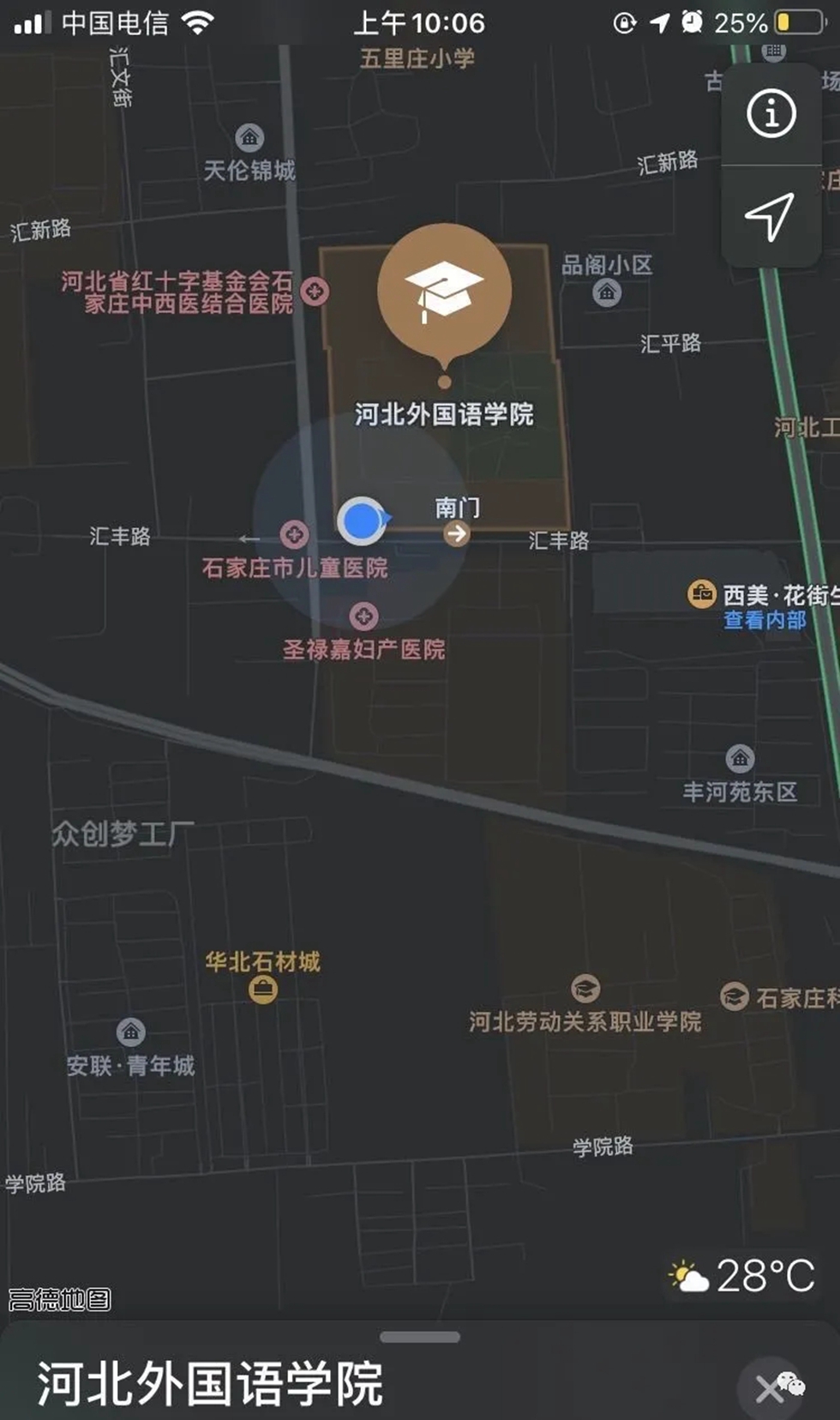Tap the 天伦锦城 residential marker
This screenshot has height=1420, width=840.
coord(249,137)
